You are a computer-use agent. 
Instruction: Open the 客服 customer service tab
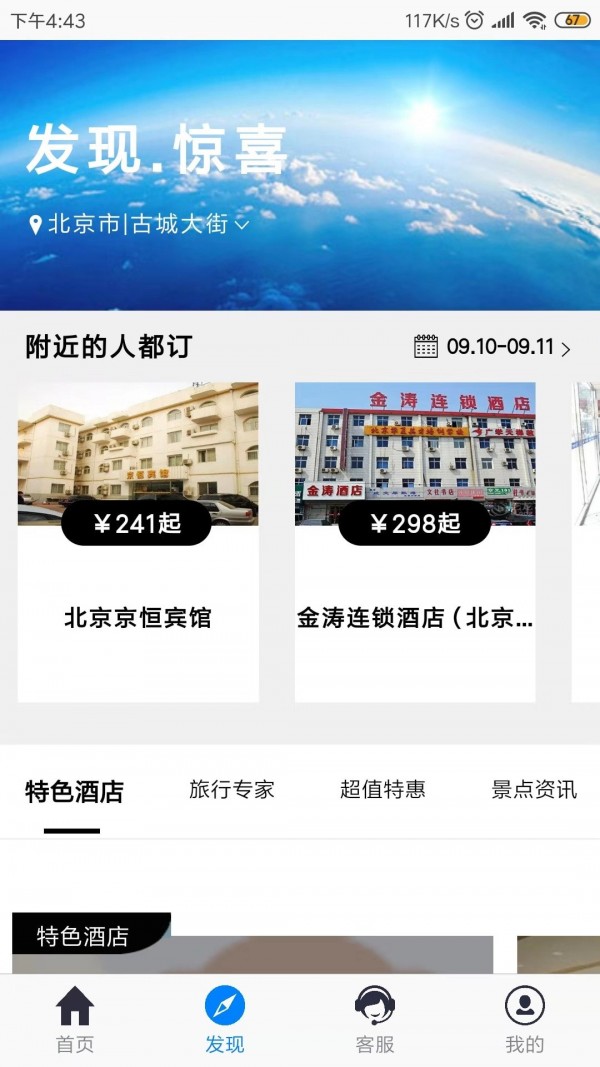click(375, 1020)
